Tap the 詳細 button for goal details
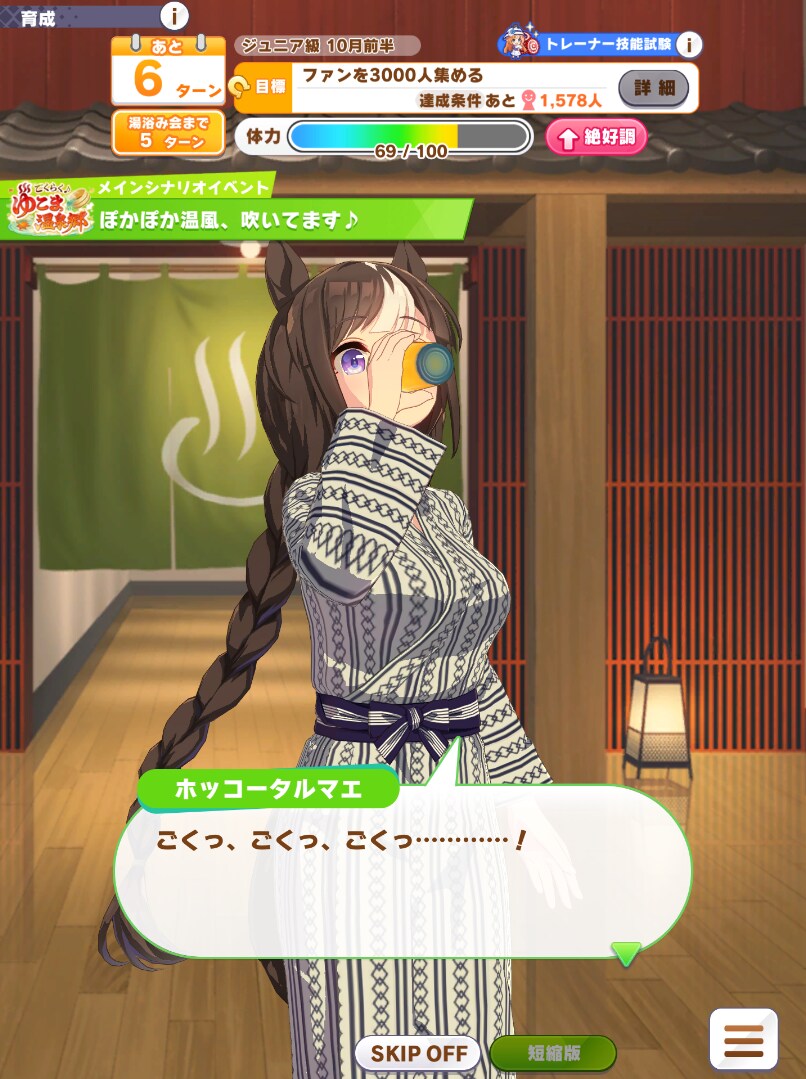This screenshot has width=806, height=1079. [x=655, y=88]
